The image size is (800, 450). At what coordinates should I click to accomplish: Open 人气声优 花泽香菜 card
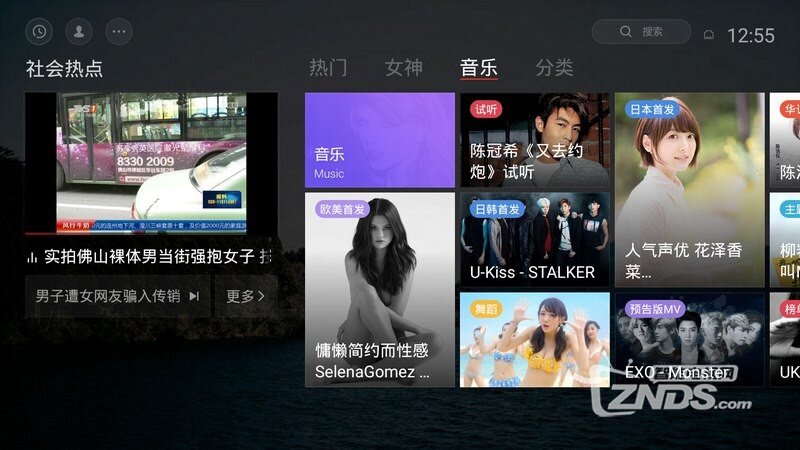tap(690, 190)
